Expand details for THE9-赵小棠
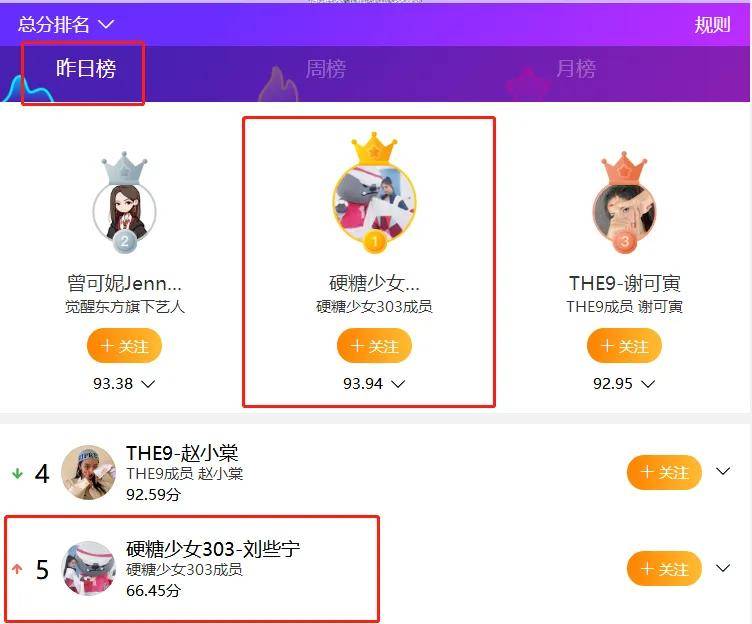This screenshot has width=752, height=624. (723, 471)
